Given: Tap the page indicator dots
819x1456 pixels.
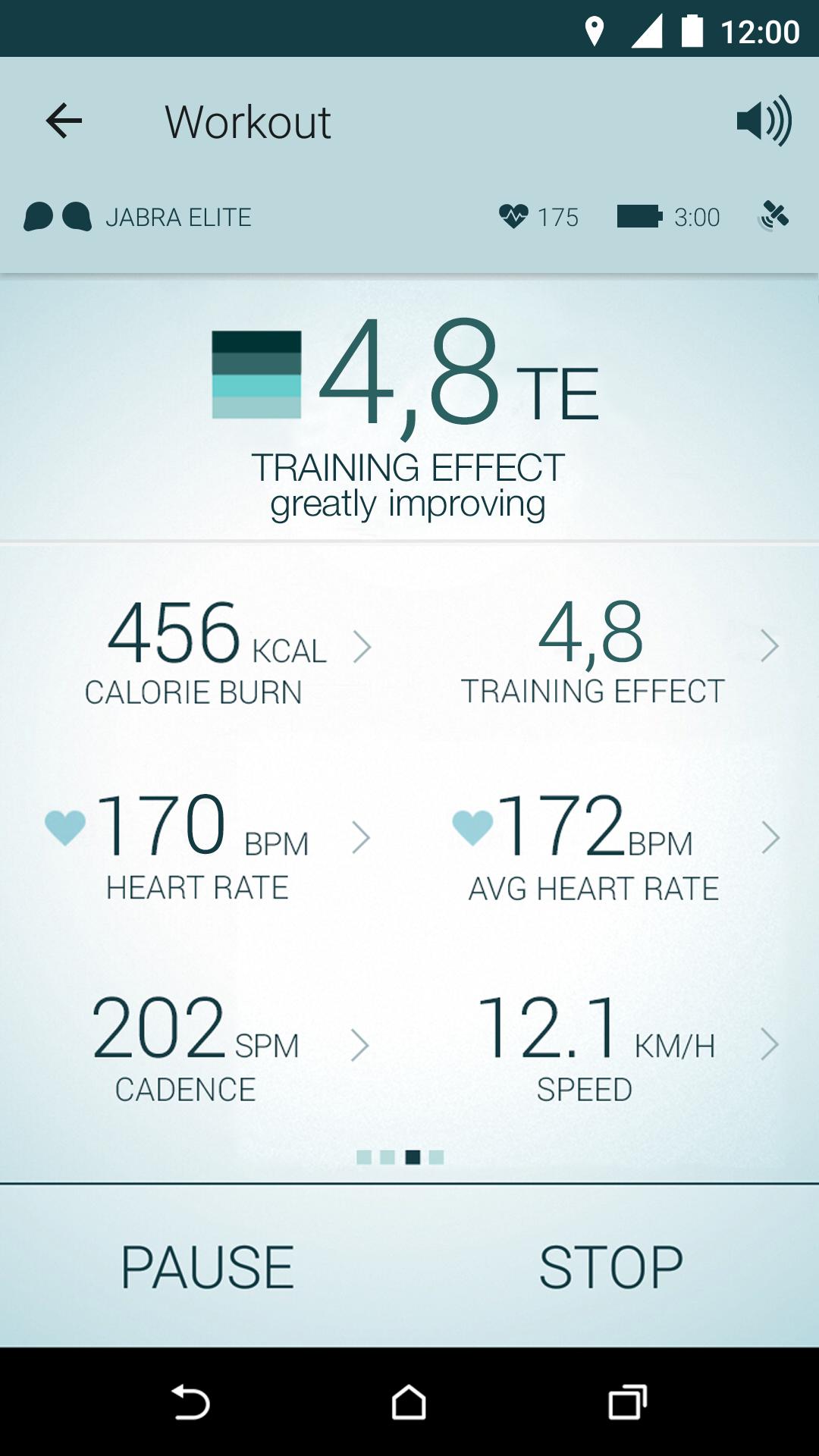Looking at the screenshot, I should click(x=400, y=1157).
